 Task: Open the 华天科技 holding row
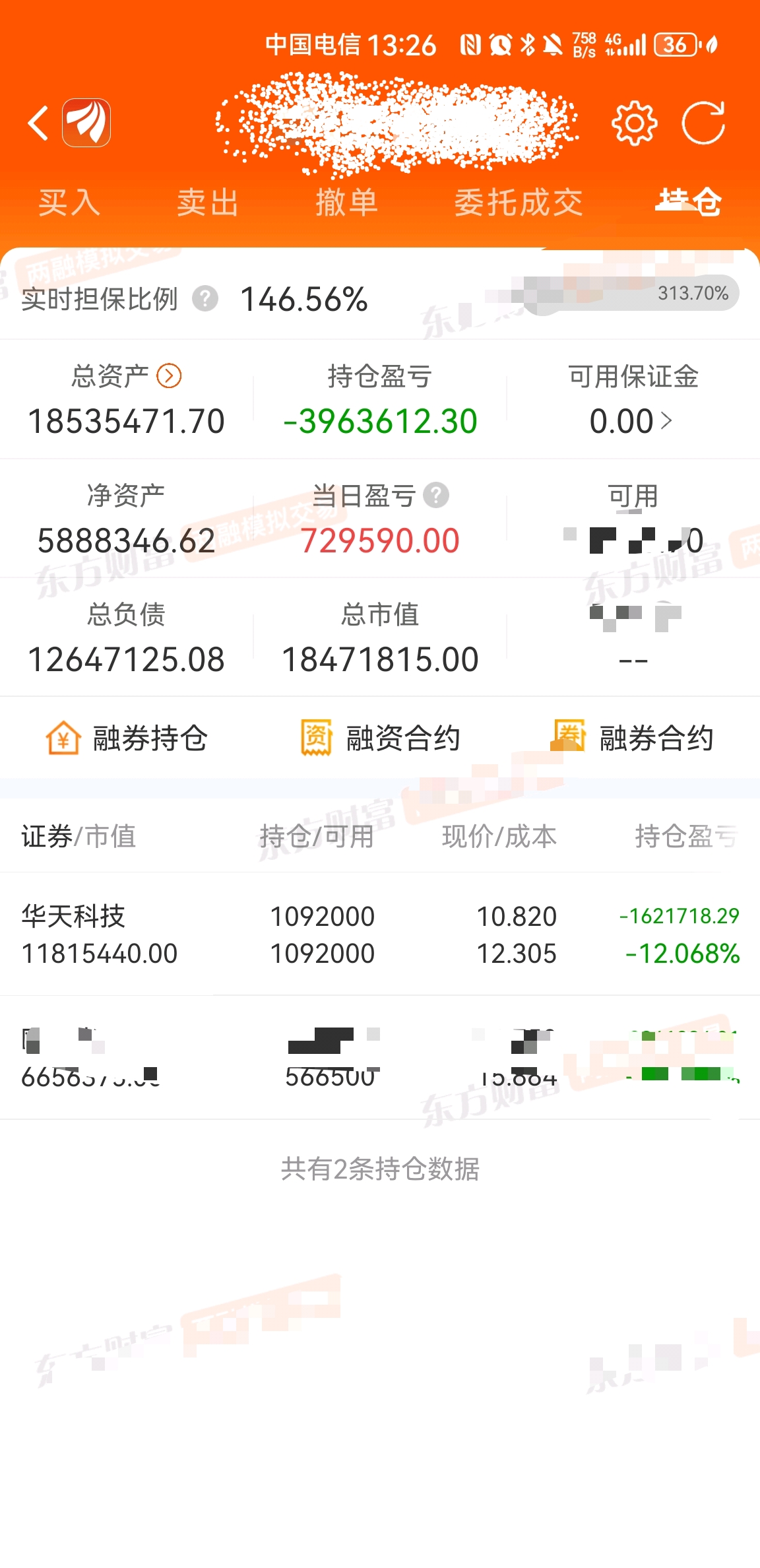pos(380,934)
